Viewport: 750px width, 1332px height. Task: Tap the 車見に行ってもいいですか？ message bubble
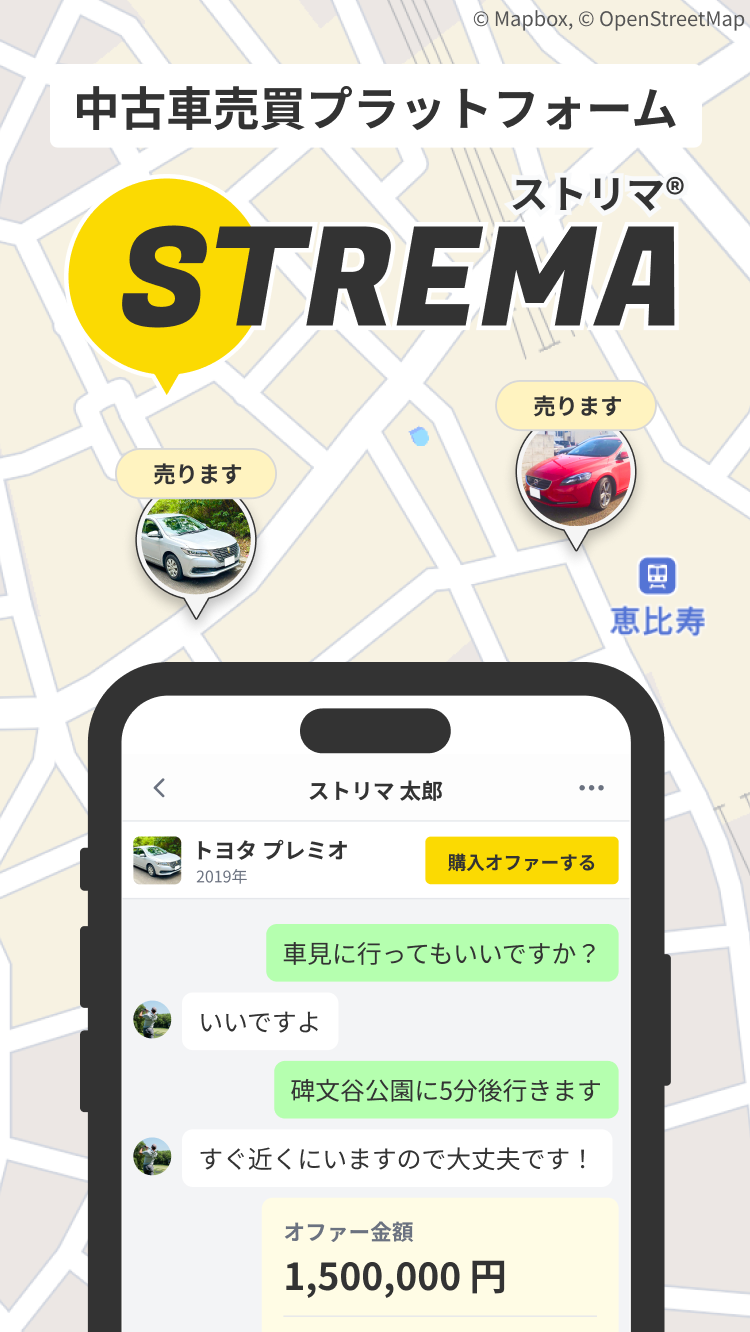442,953
